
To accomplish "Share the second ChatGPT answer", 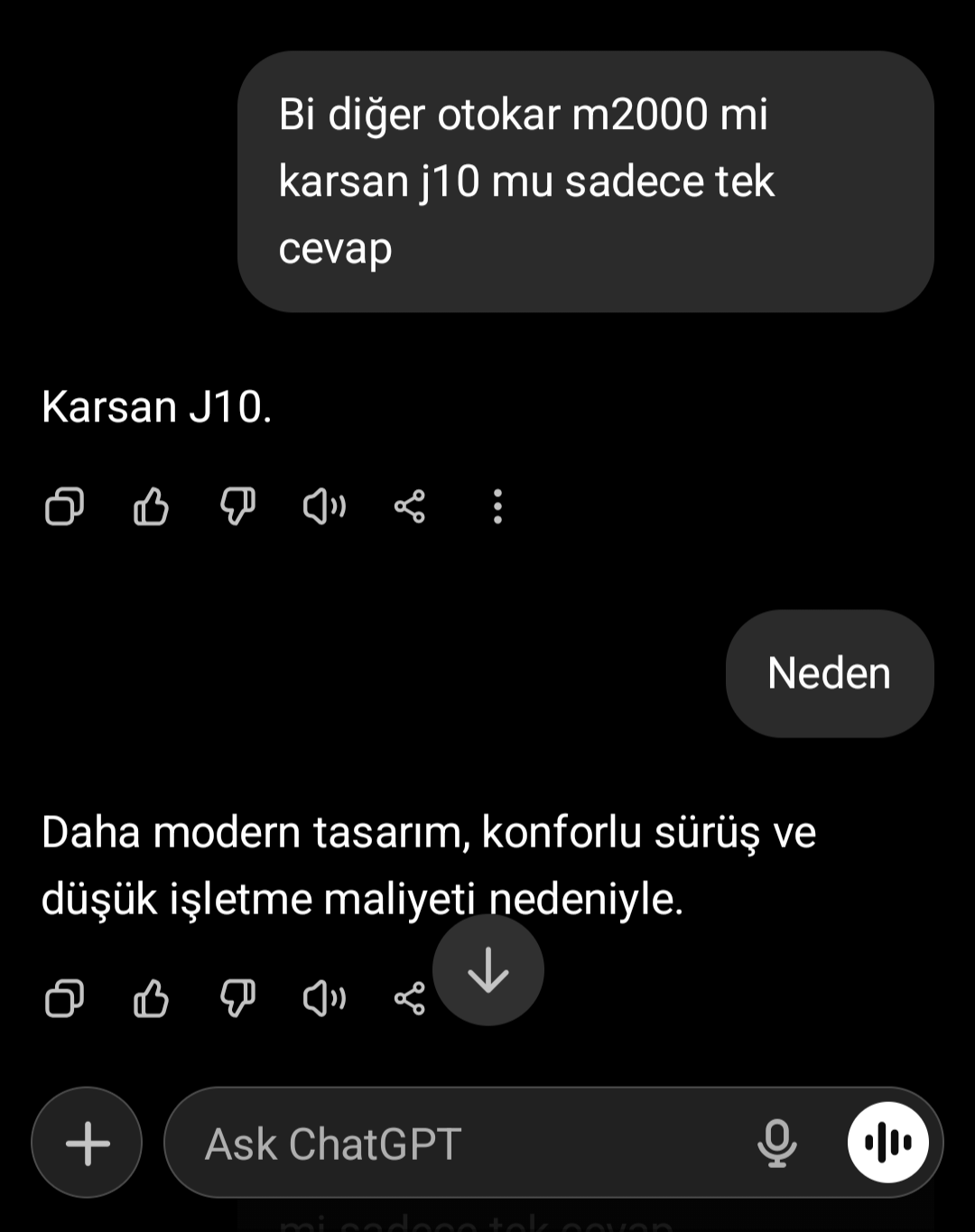I will point(410,998).
